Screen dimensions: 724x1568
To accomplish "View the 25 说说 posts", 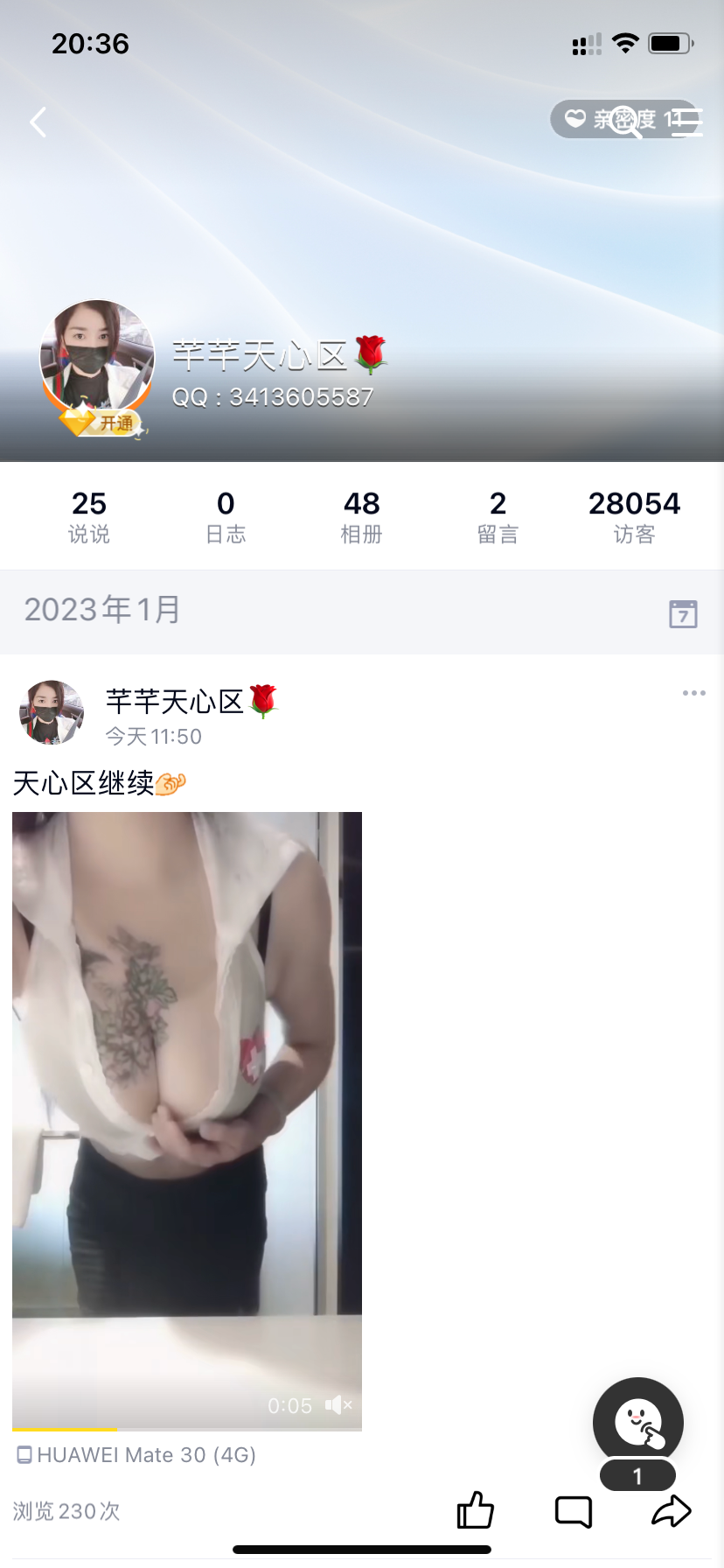I will click(x=89, y=516).
